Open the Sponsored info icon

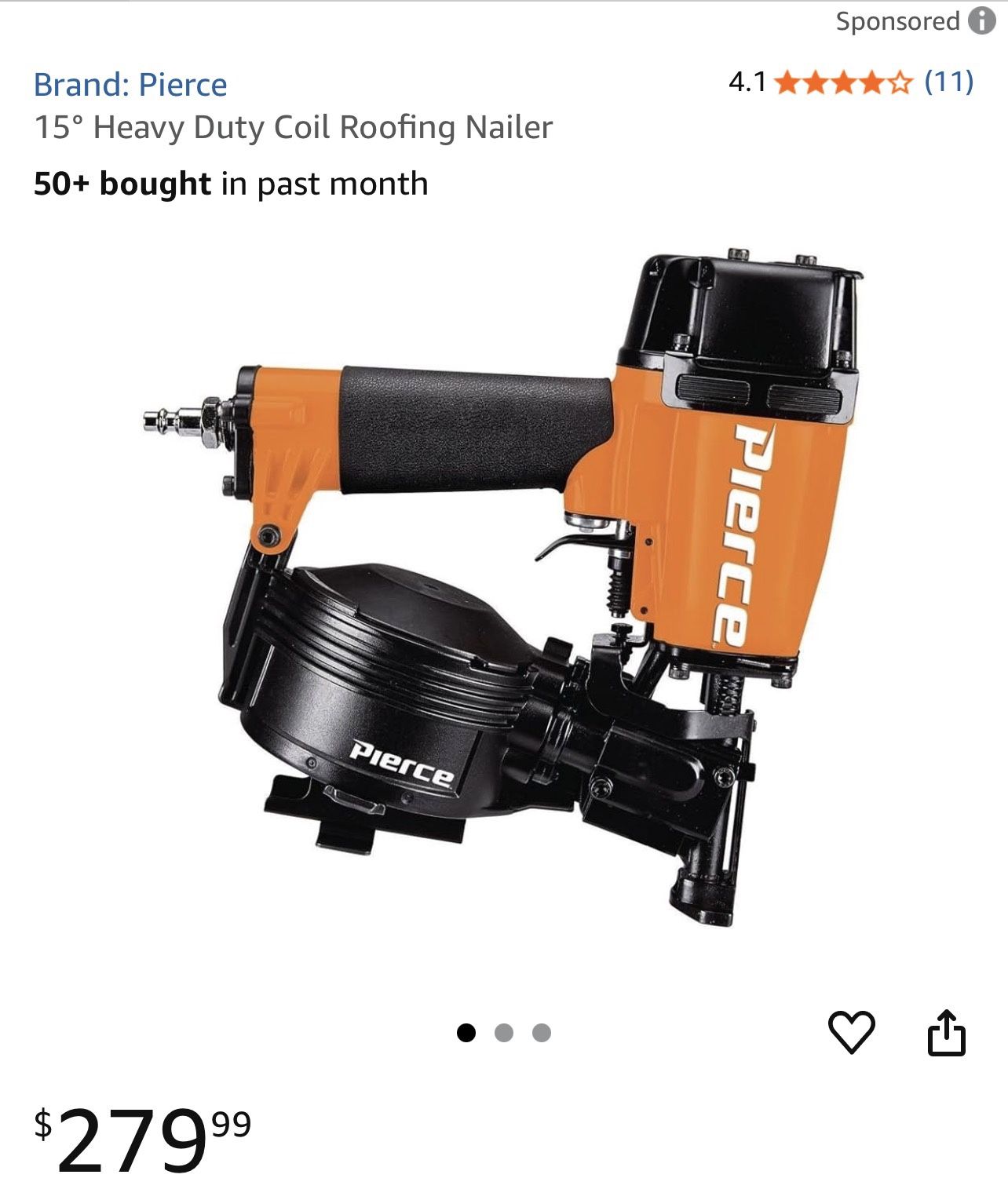point(981,21)
